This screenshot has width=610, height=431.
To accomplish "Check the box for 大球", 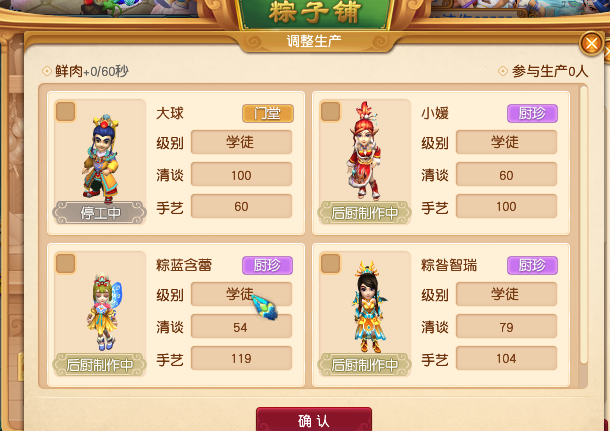I will click(66, 111).
